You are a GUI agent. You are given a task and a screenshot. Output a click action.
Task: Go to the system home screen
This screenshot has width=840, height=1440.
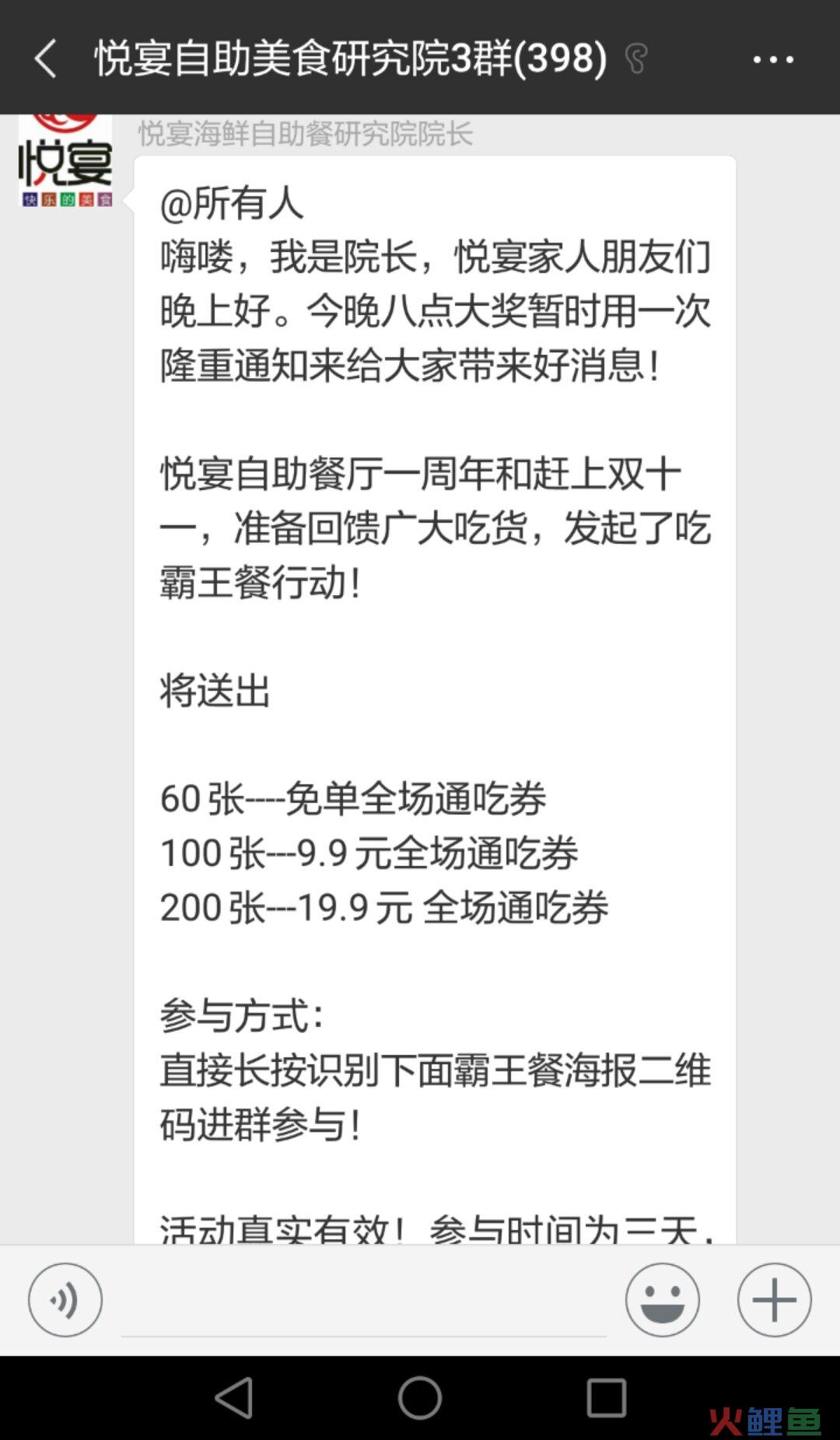coord(420,1398)
